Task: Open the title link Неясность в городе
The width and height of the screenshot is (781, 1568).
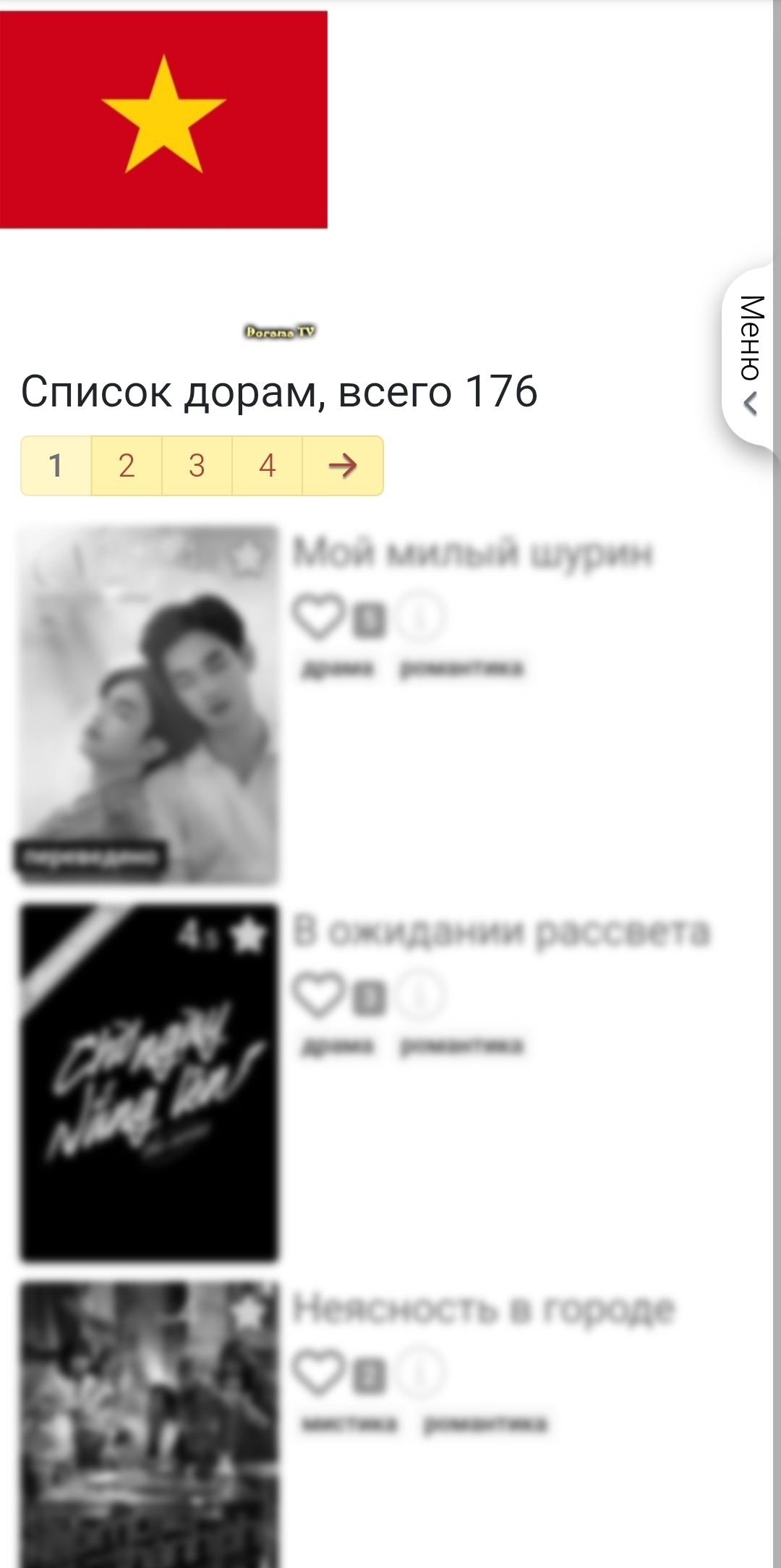Action: tap(483, 1308)
